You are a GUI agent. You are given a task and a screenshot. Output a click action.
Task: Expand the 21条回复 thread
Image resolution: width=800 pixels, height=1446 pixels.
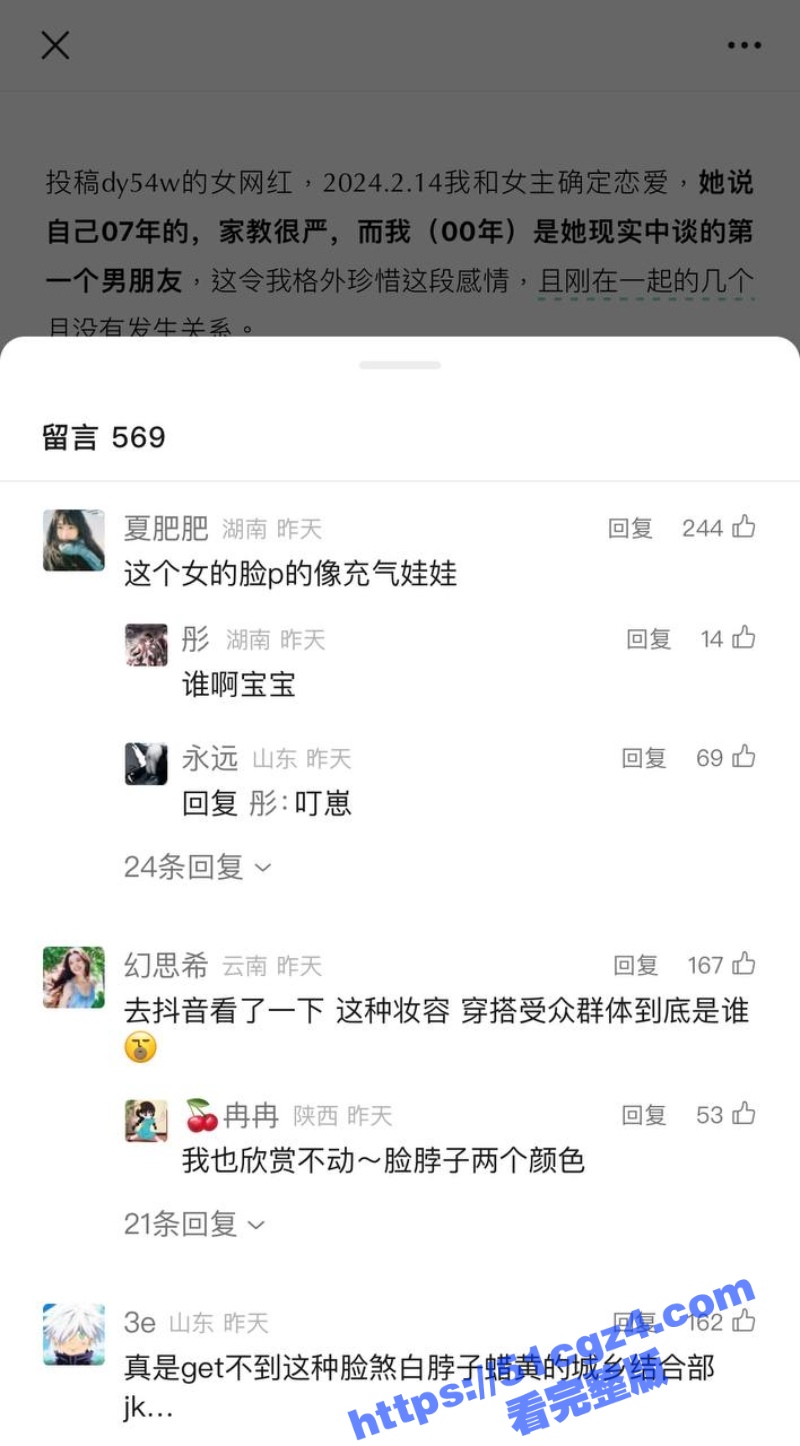click(x=194, y=1223)
